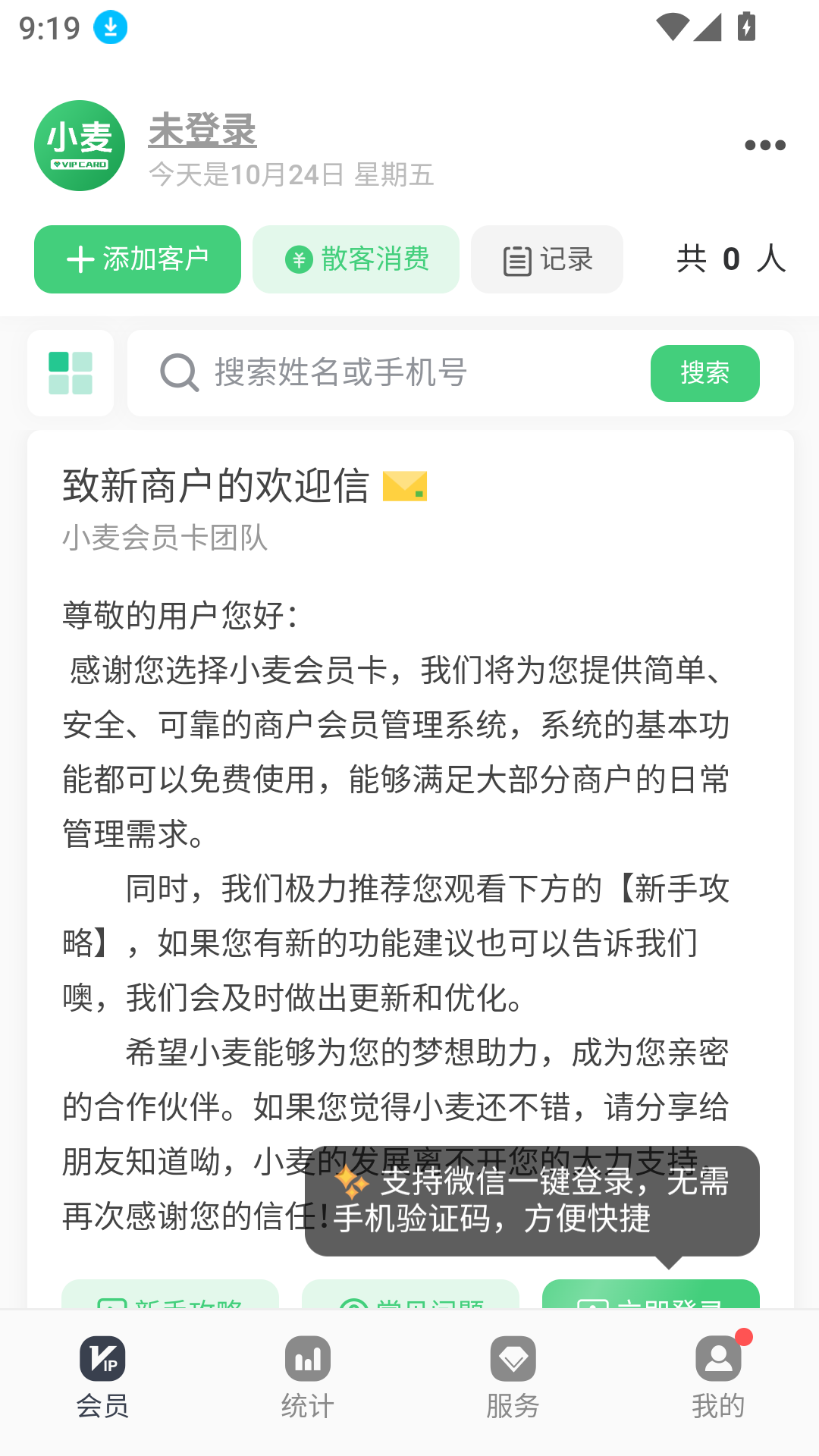Viewport: 819px width, 1456px height.
Task: Open the three-dot more options menu
Action: click(764, 145)
